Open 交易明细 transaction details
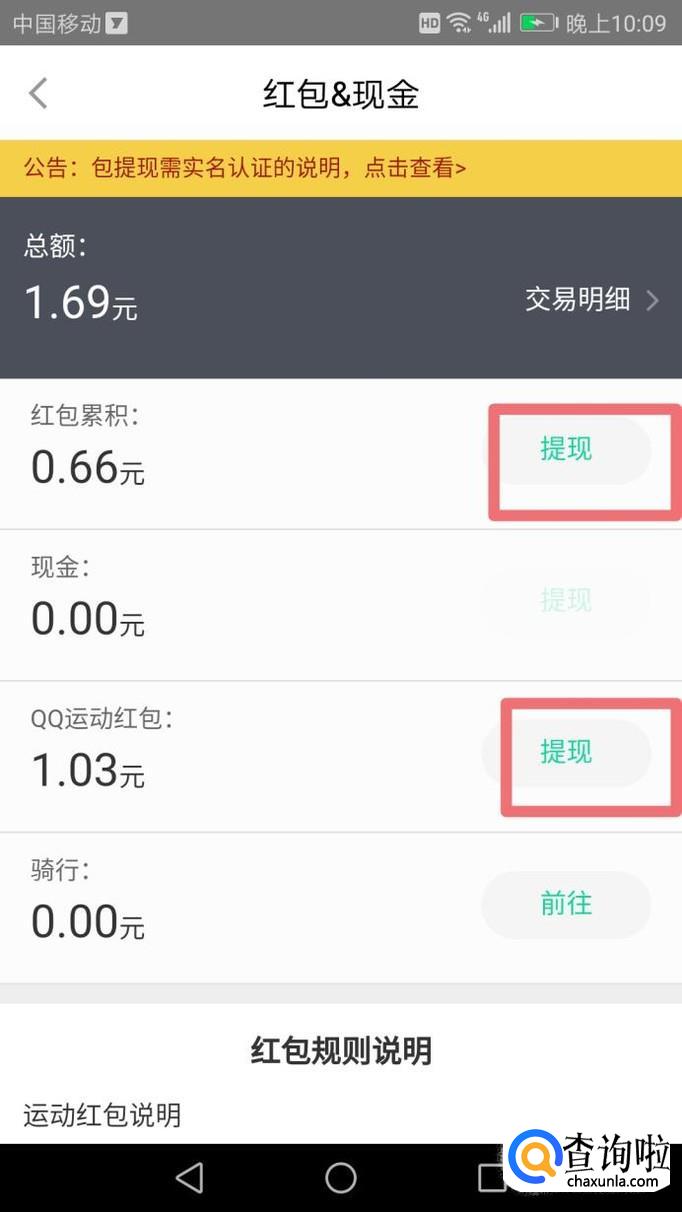This screenshot has height=1212, width=682. coord(591,299)
